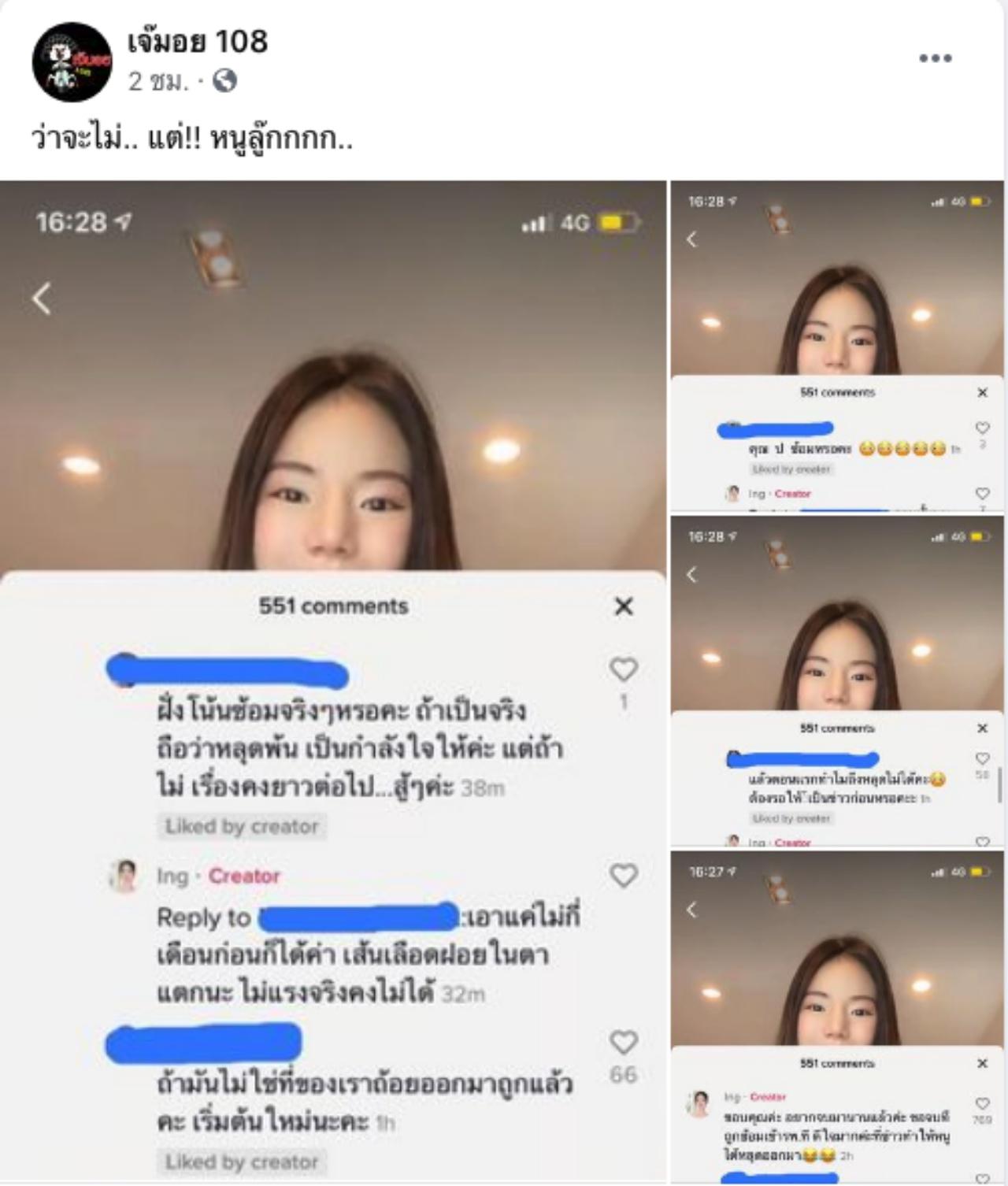Open the post's 2 ชม. timestamp link
This screenshot has width=1008, height=1186.
158,81
